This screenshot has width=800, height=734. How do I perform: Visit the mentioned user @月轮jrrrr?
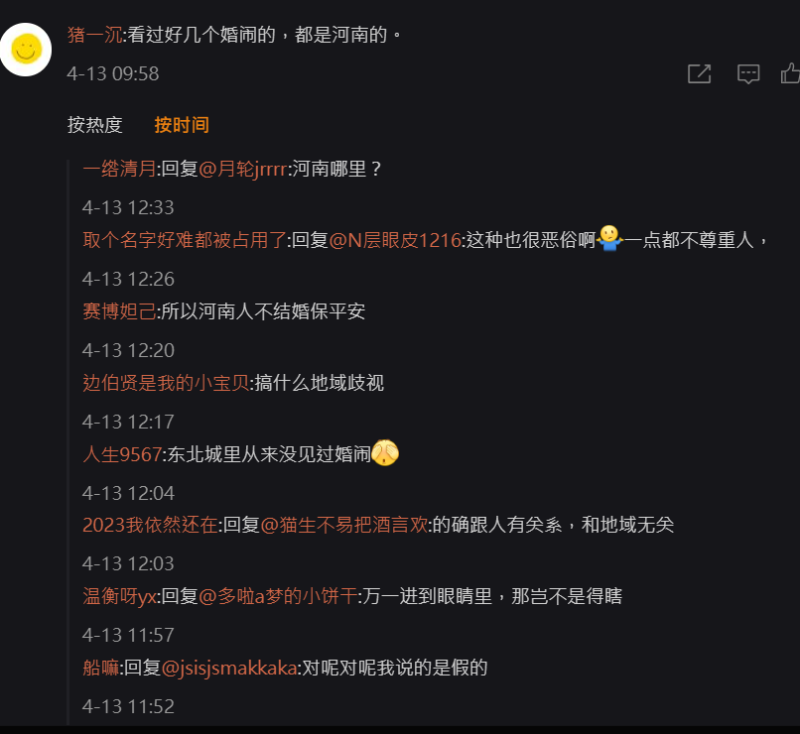pyautogui.click(x=243, y=169)
